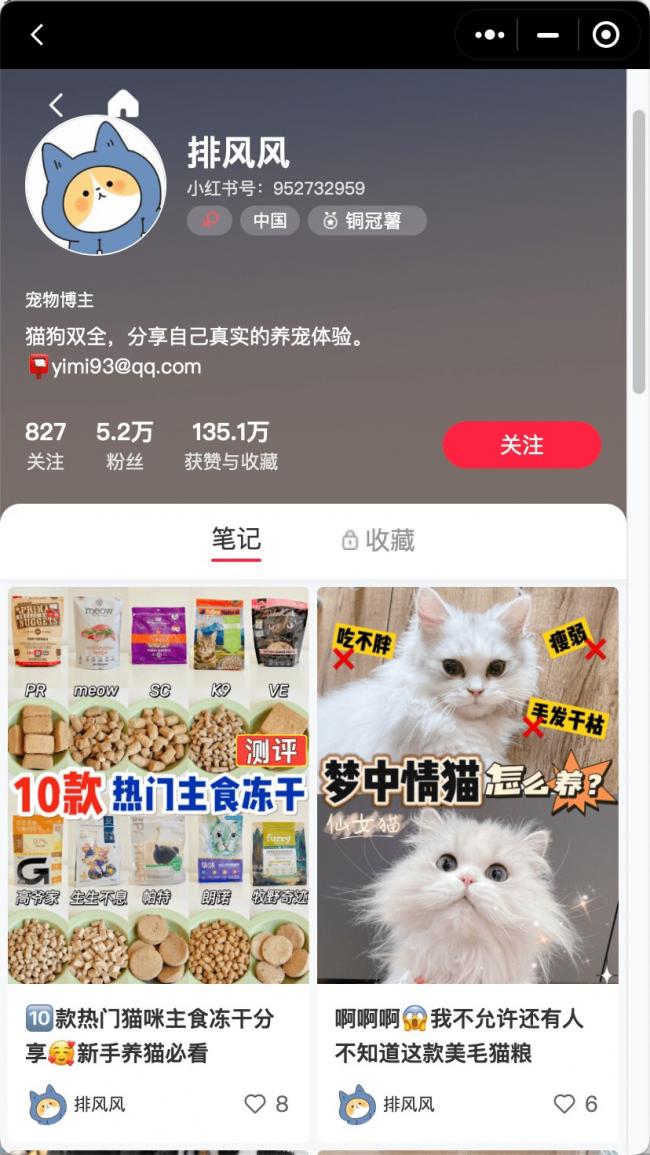View the 排风风 profile avatar
650x1155 pixels.
(x=95, y=185)
